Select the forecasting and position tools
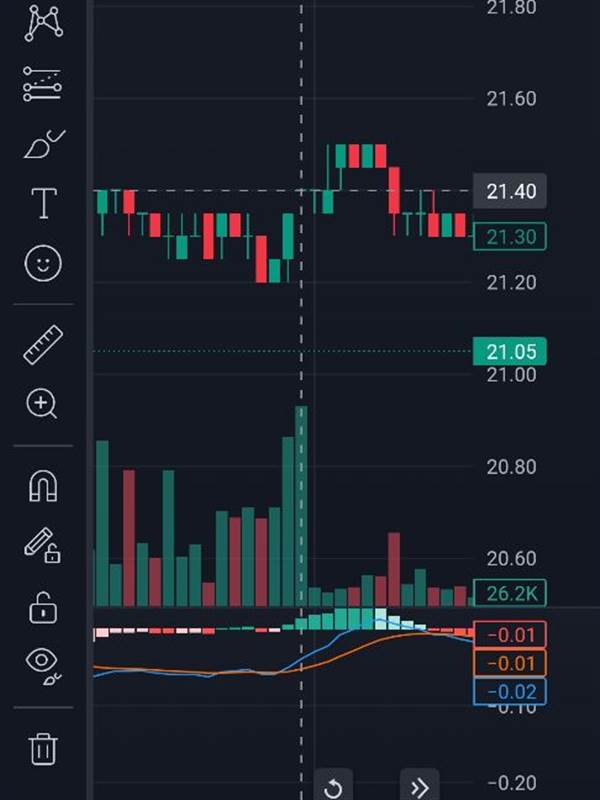Screen dimensions: 600x800 pos(43,85)
